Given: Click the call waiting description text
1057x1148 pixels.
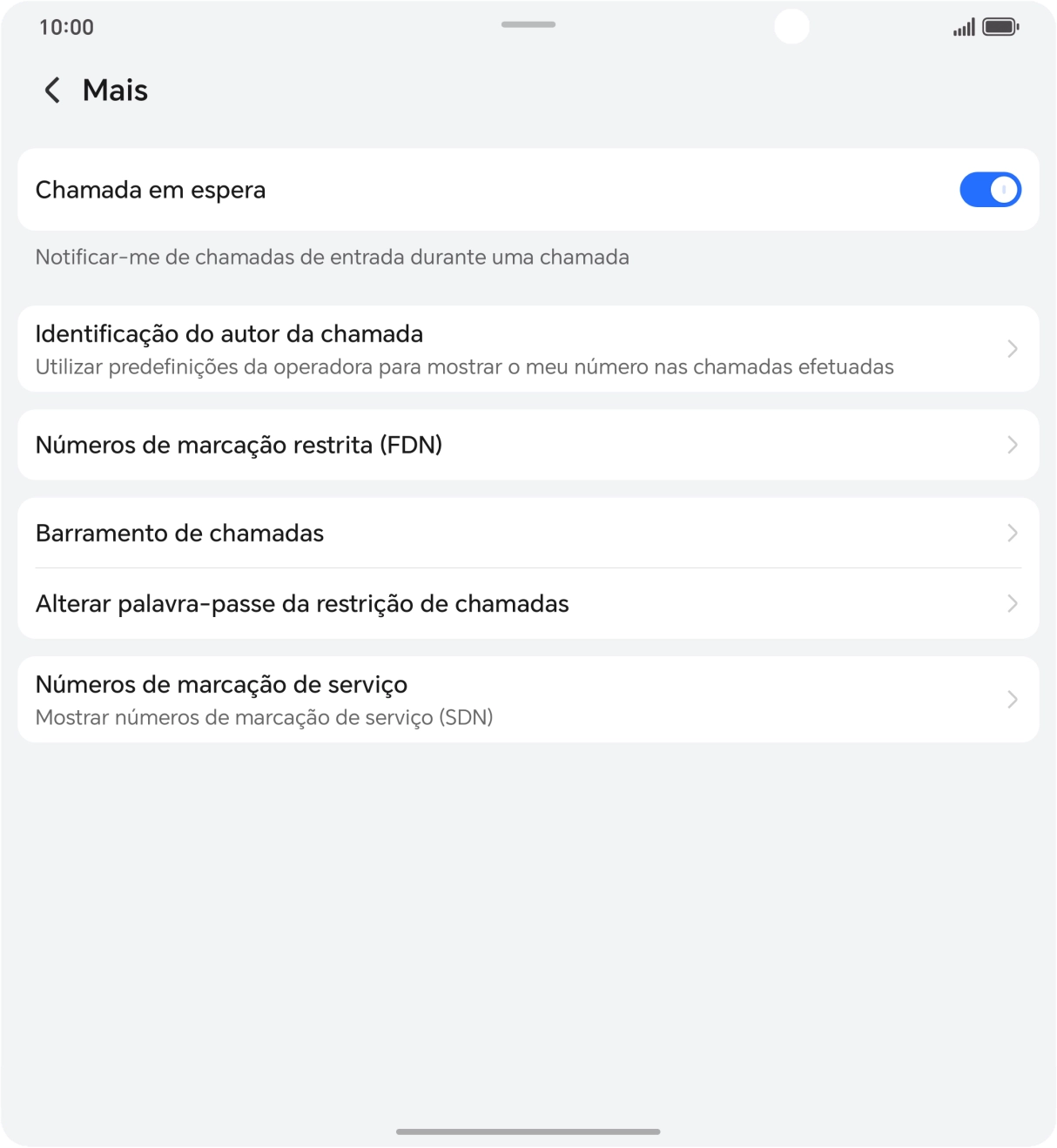Looking at the screenshot, I should point(331,256).
